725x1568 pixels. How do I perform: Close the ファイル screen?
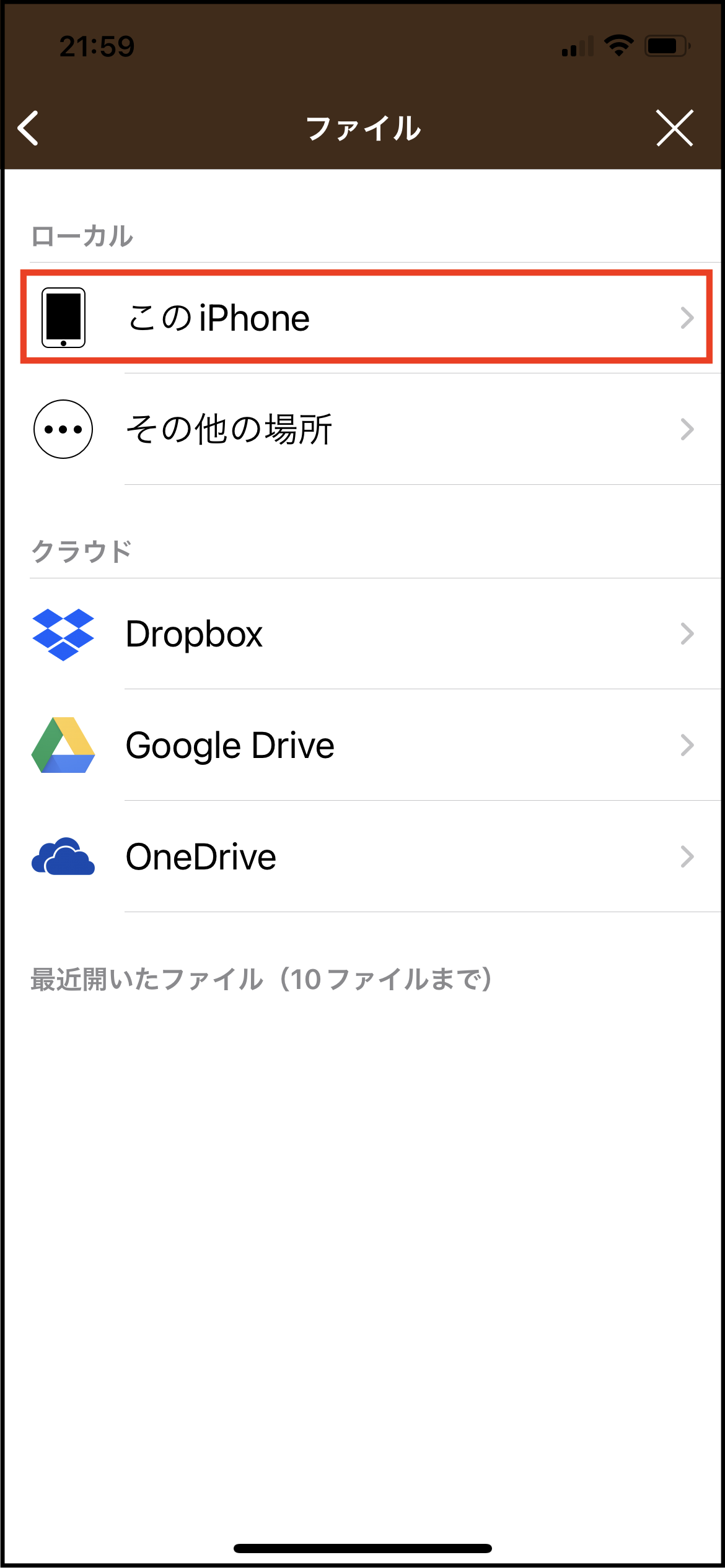[674, 128]
